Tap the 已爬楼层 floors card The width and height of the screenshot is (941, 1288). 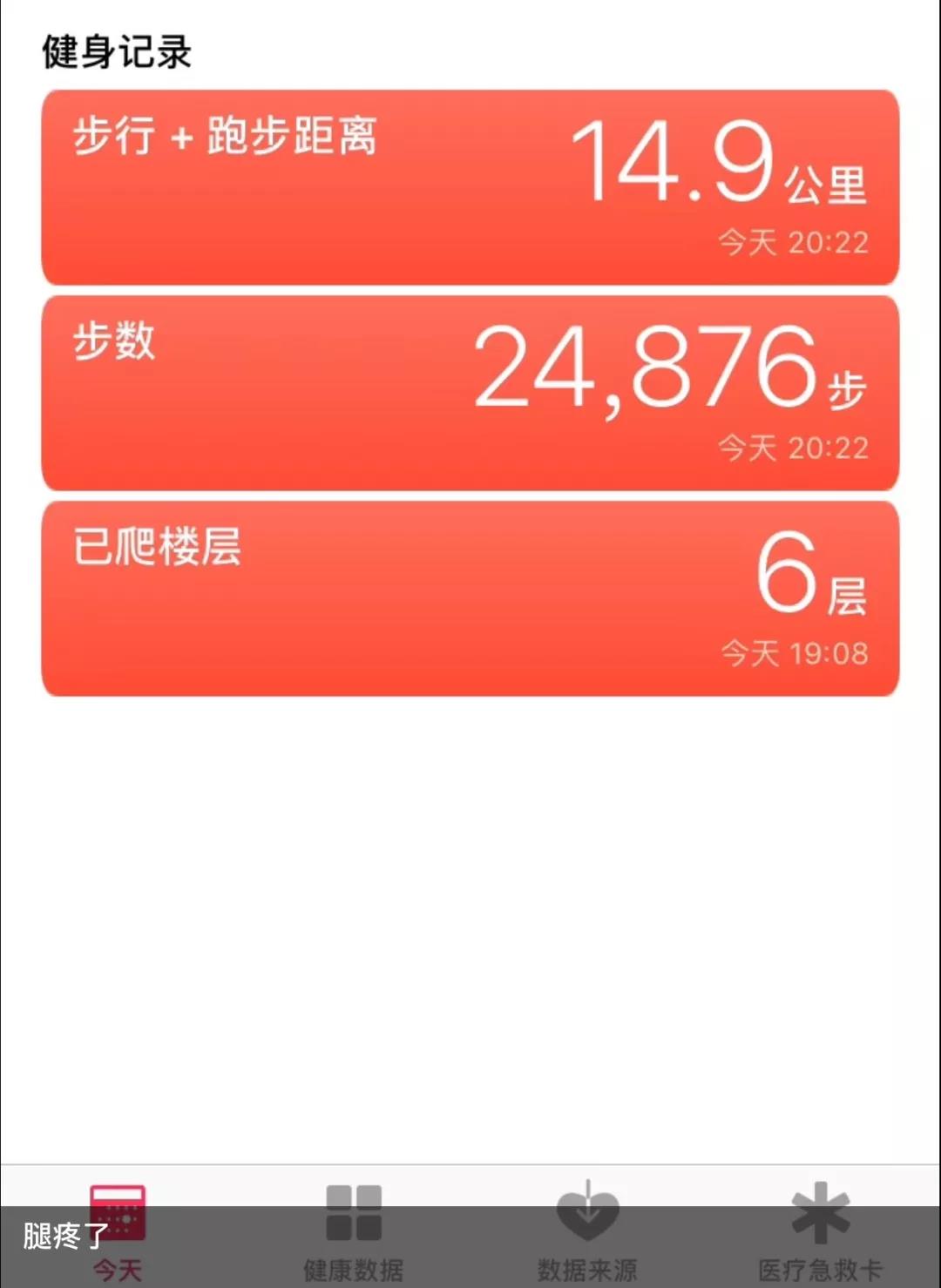coord(470,597)
